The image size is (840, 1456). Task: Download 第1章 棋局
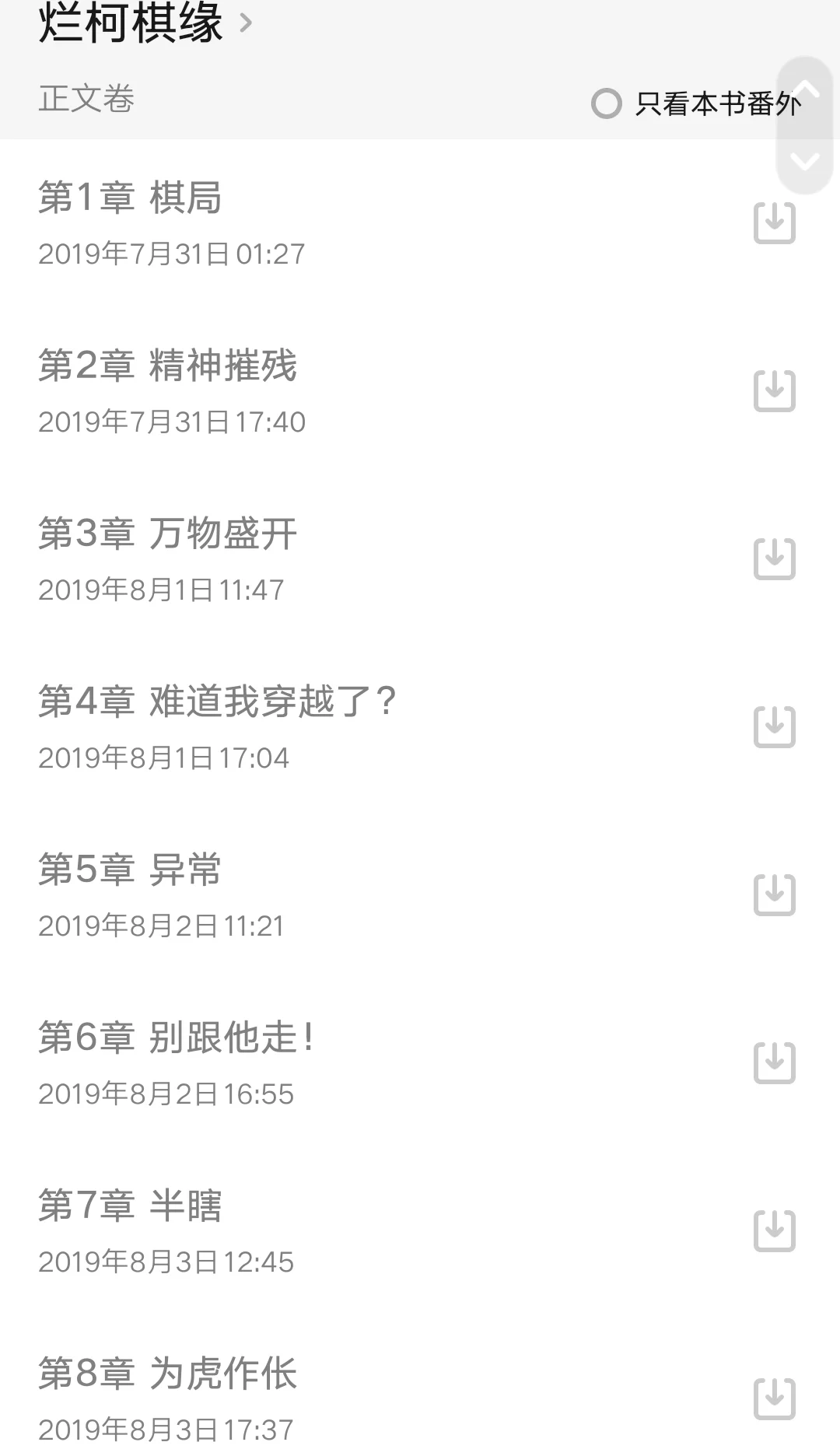pyautogui.click(x=775, y=223)
